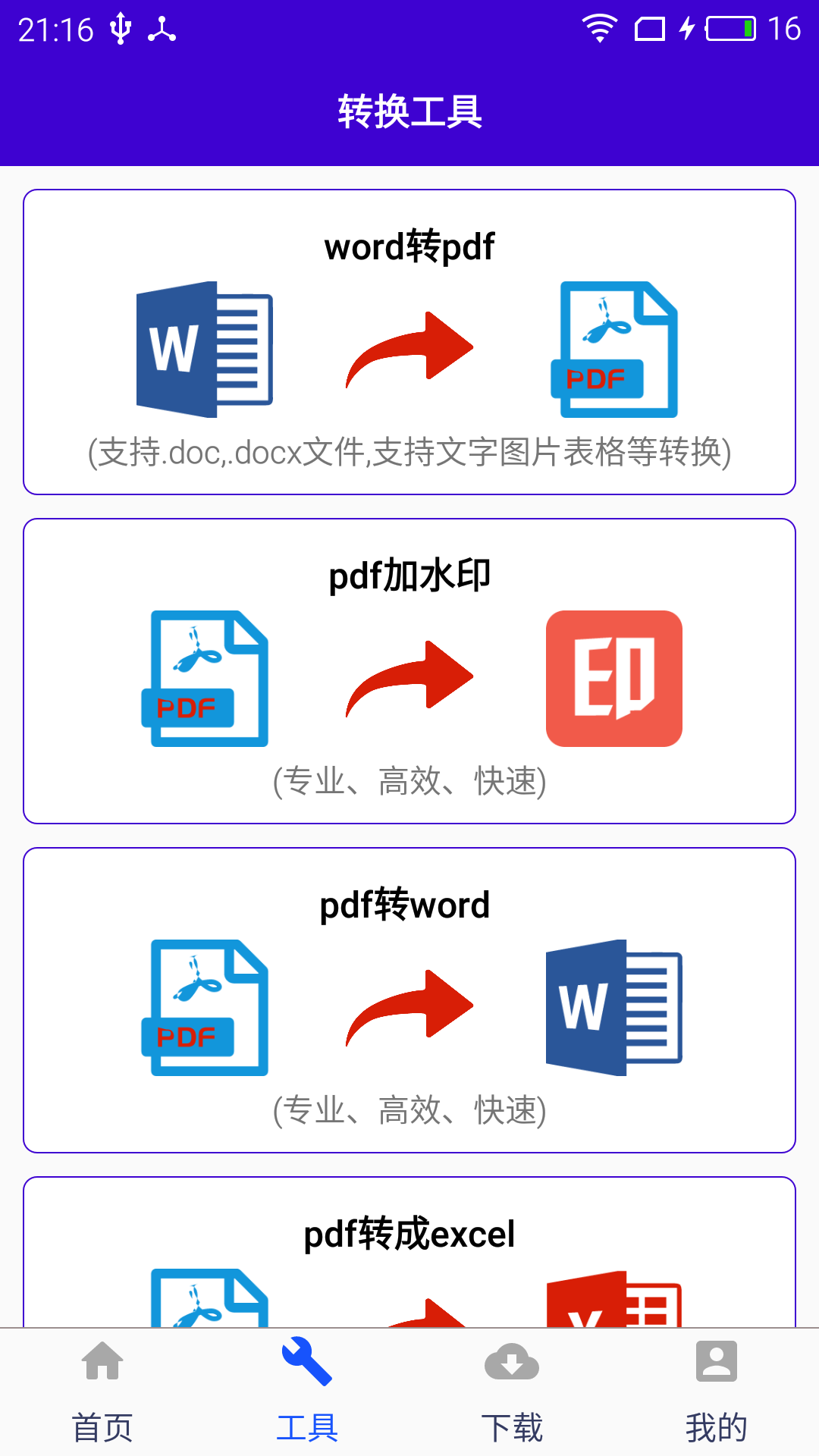Open the pdf加水印 watermark tool
This screenshot has width=819, height=1456.
coord(409,671)
